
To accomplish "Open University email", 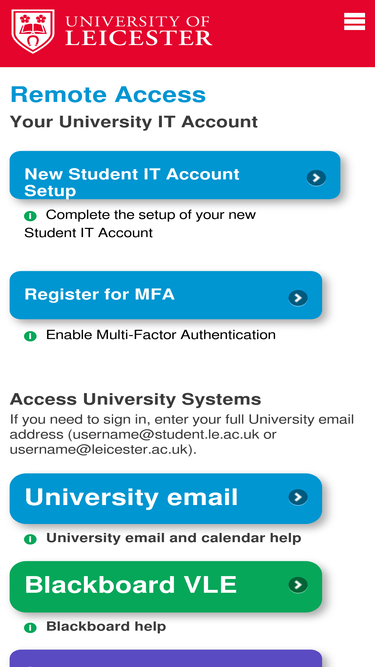I will point(166,498).
